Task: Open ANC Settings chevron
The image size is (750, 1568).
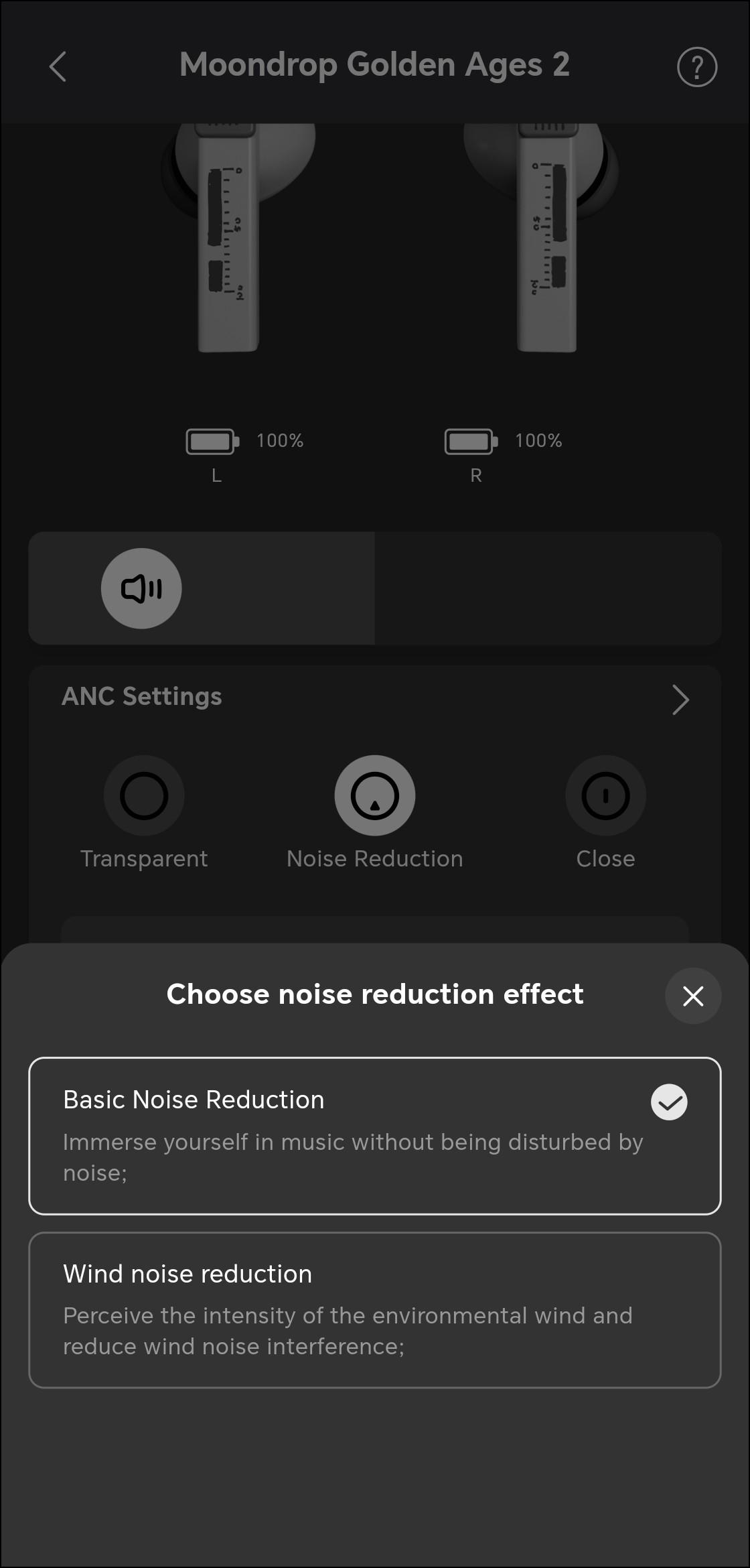Action: [x=680, y=700]
